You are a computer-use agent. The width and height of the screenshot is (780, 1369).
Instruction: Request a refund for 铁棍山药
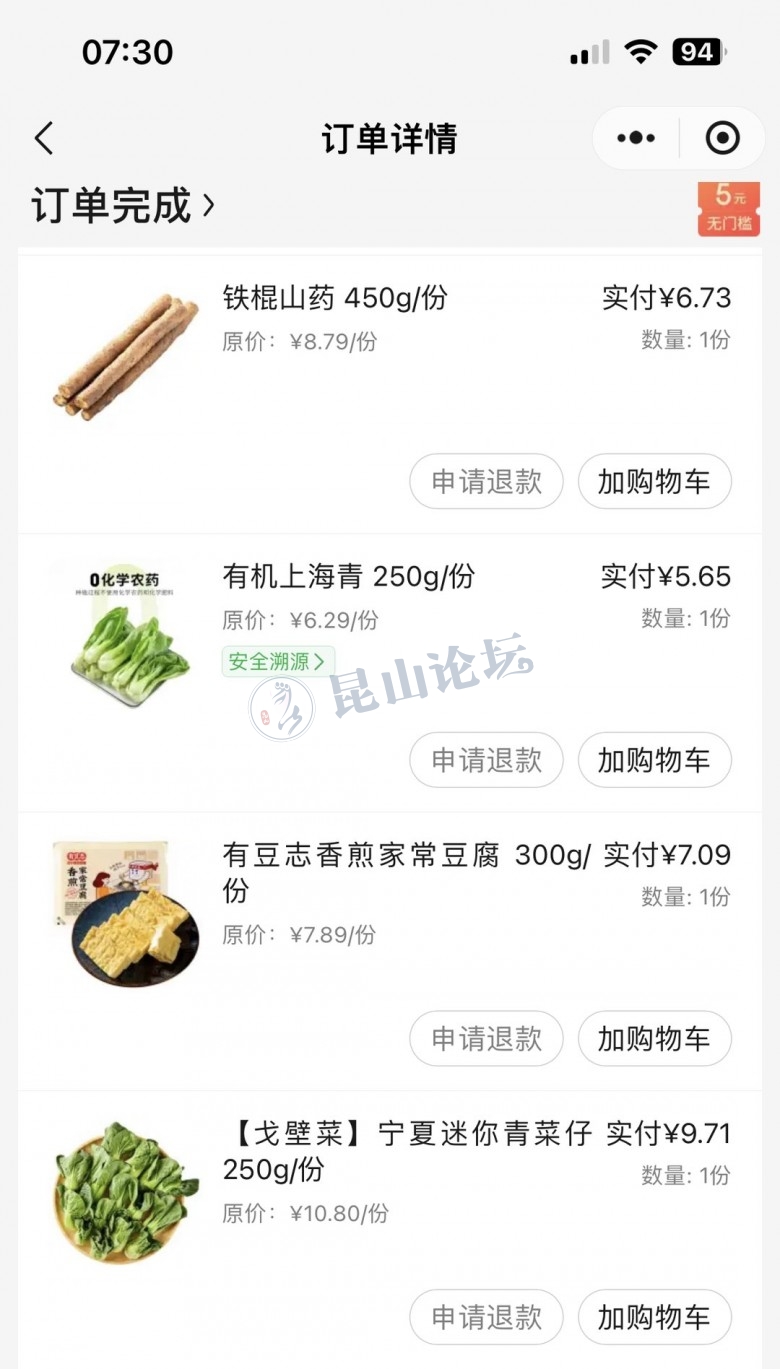[486, 481]
